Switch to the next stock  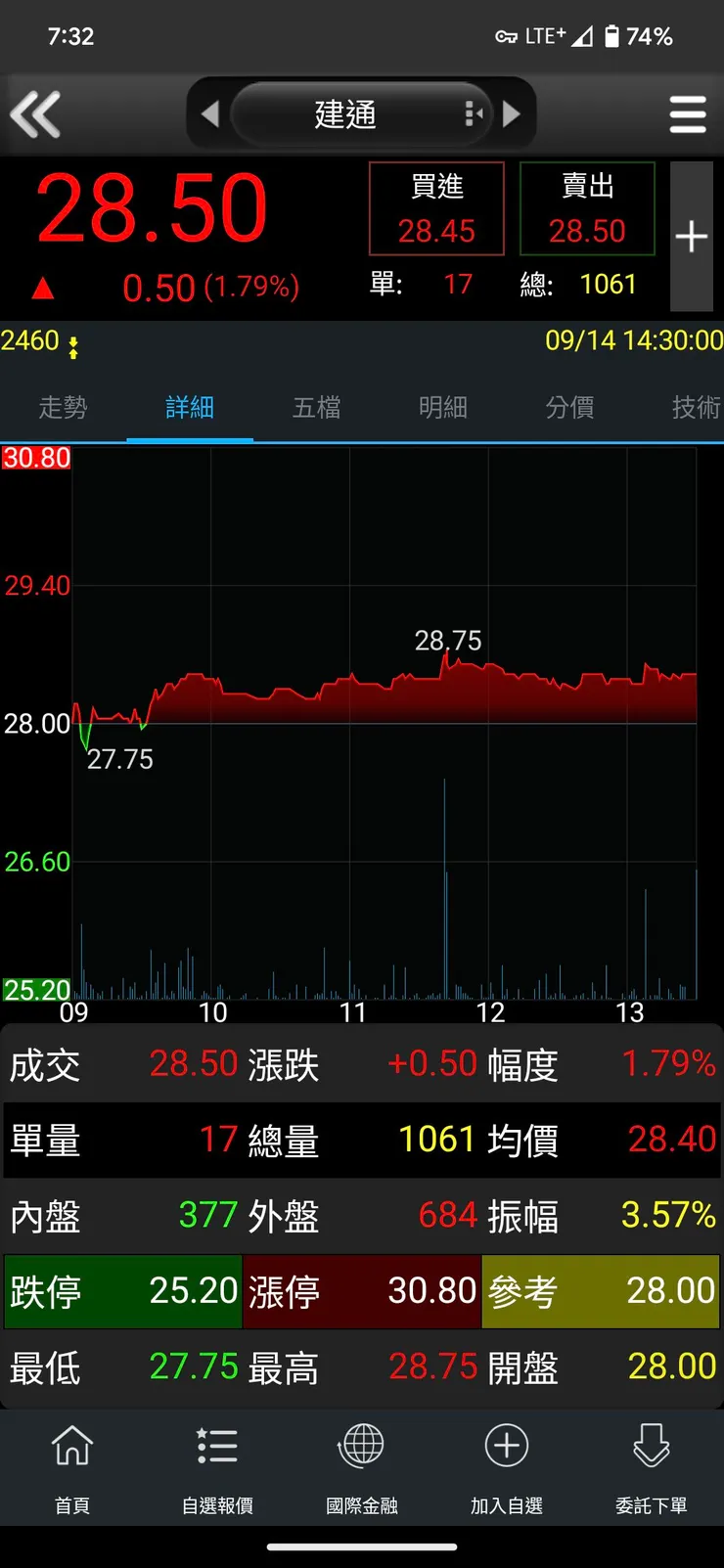pos(511,114)
